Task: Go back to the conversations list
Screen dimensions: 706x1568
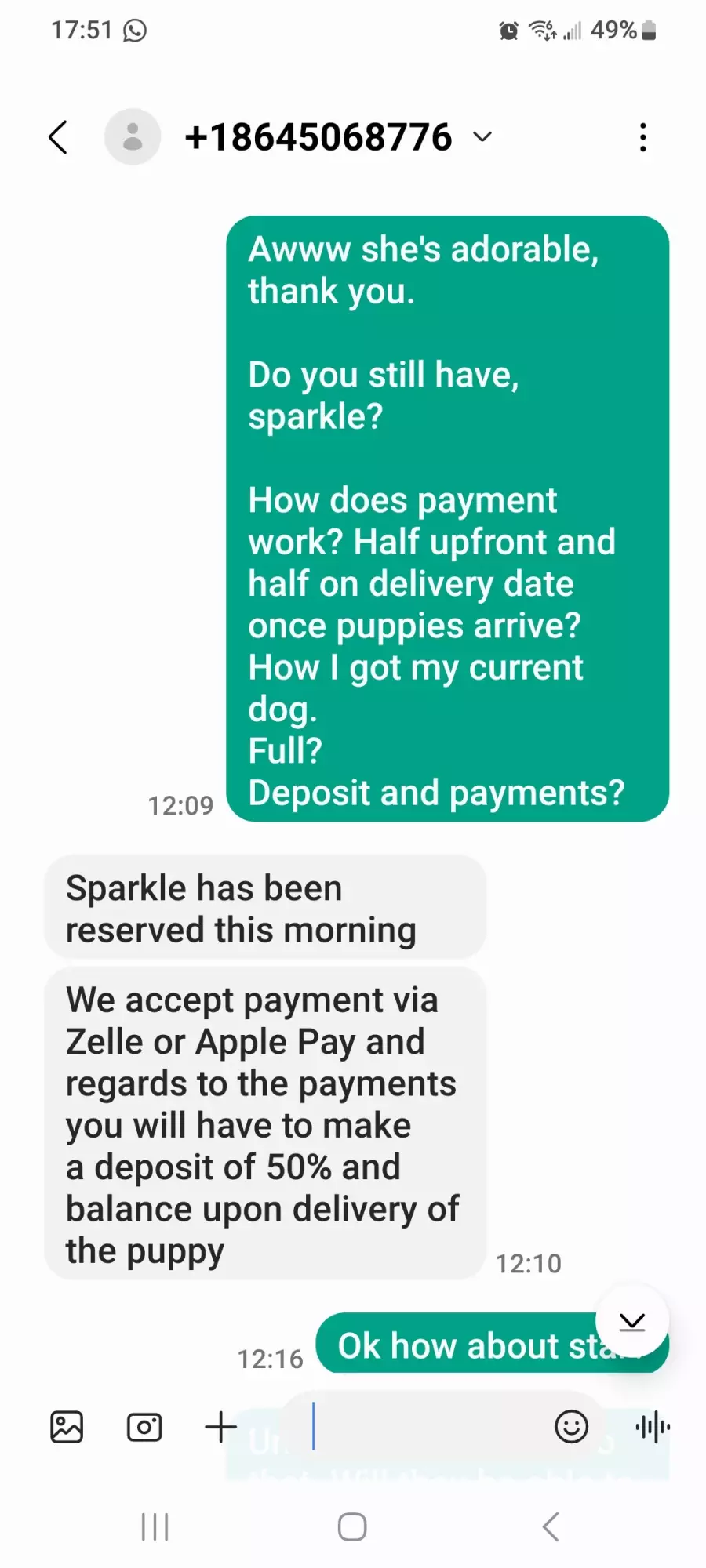Action: click(x=58, y=137)
